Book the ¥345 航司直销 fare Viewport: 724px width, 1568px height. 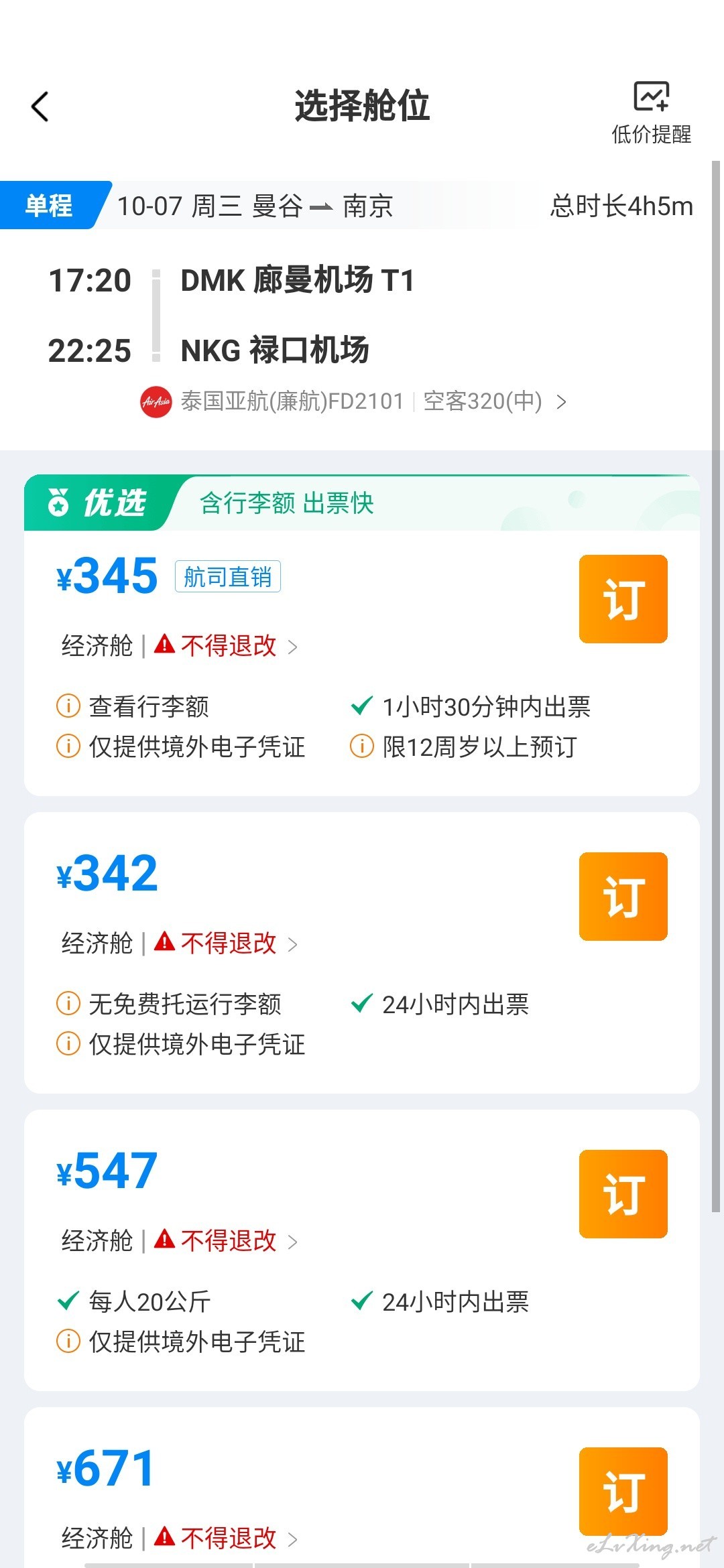click(x=623, y=599)
